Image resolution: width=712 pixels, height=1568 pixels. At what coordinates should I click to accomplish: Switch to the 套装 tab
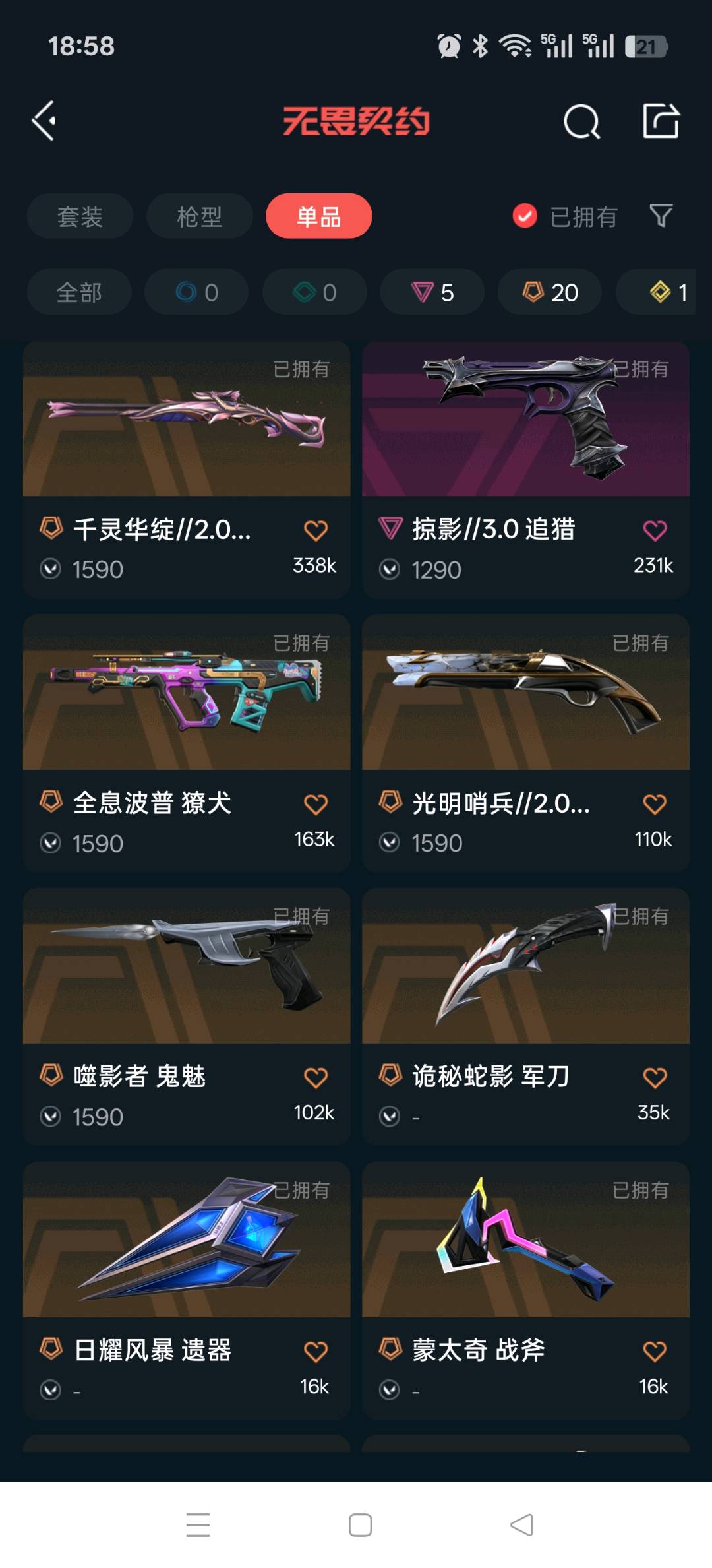point(80,216)
